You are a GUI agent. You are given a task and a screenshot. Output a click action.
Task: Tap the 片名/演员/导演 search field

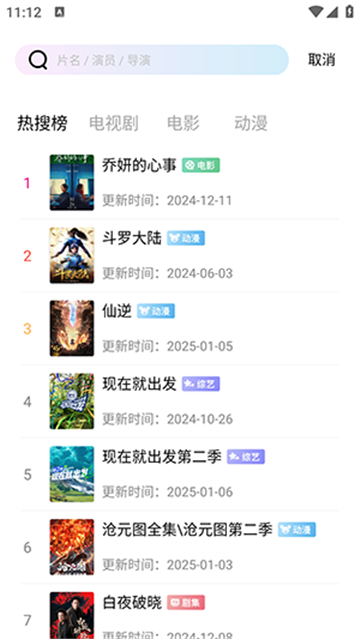point(152,60)
